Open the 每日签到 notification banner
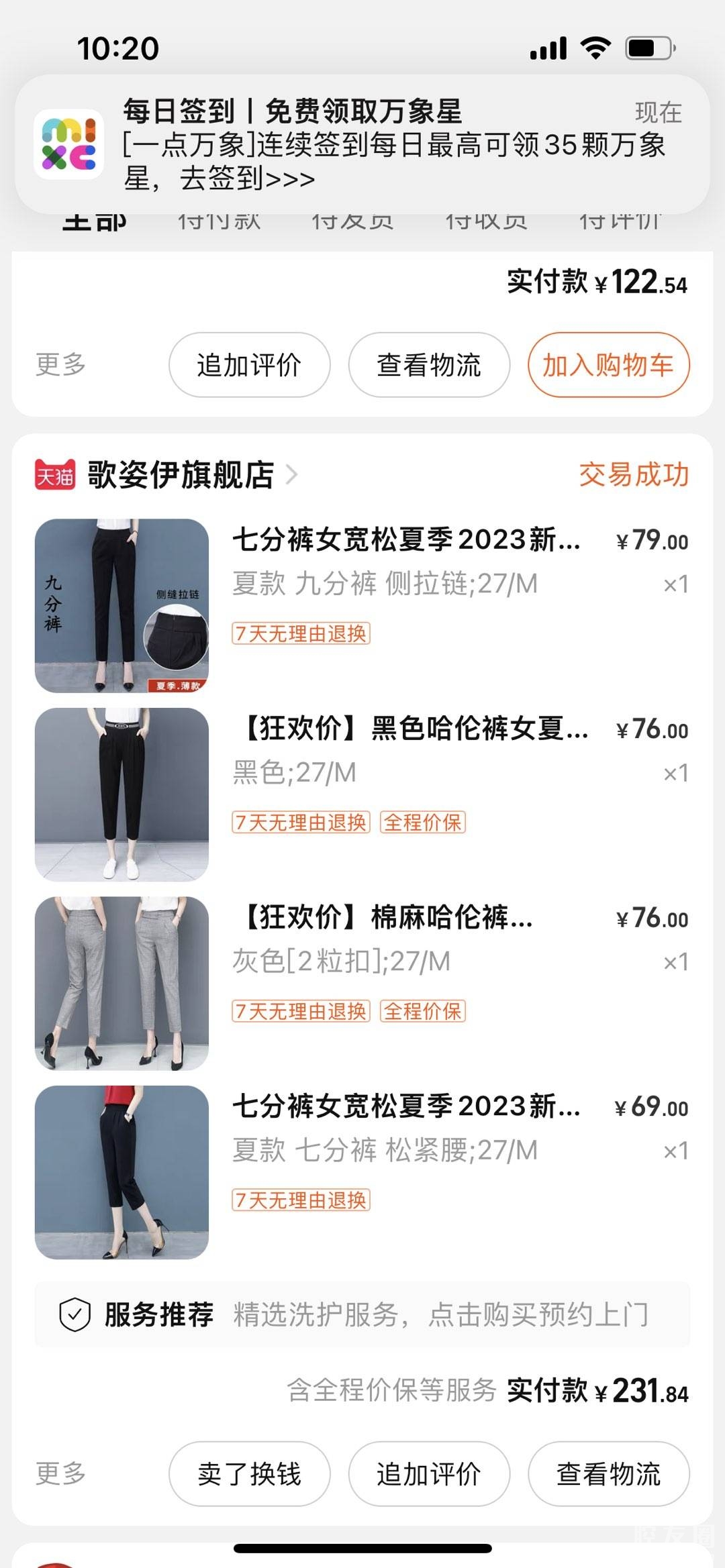Viewport: 725px width, 1568px height. 362,144
